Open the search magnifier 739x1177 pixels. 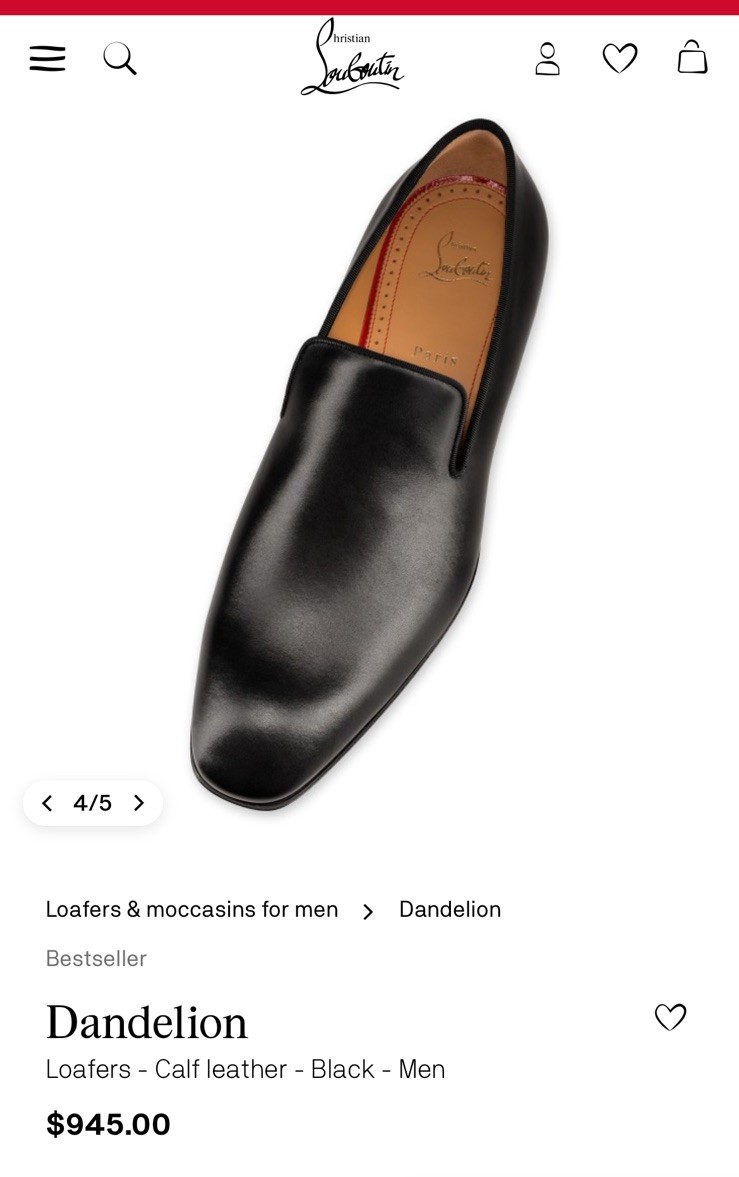tap(120, 58)
